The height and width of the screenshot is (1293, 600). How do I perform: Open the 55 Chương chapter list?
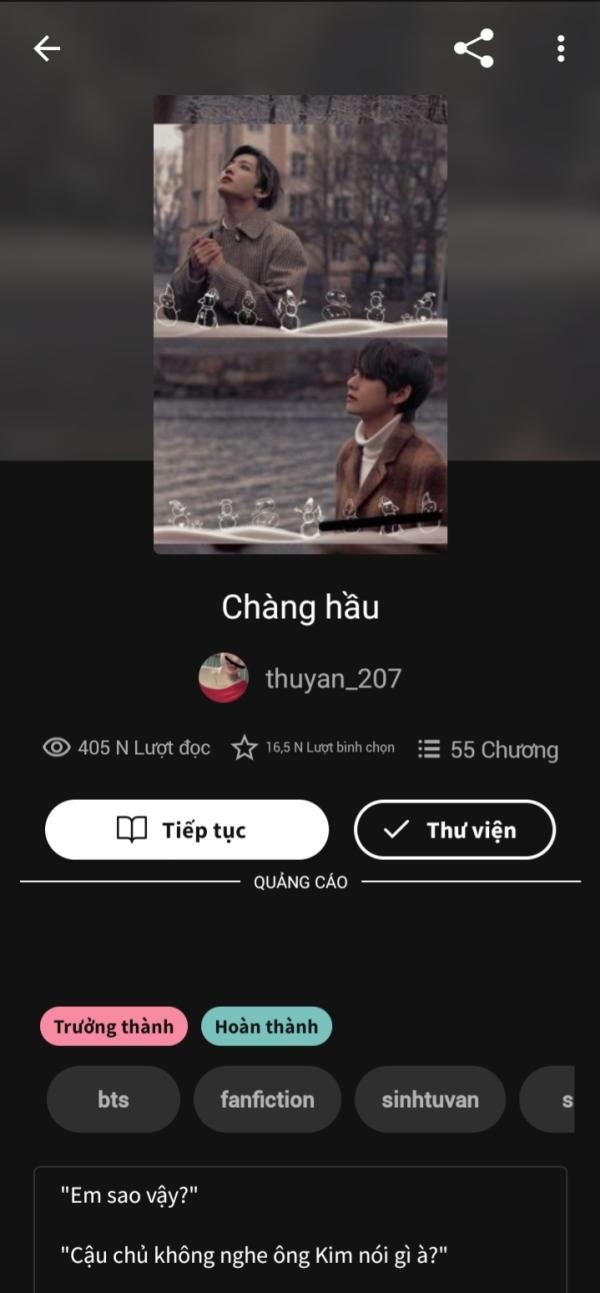click(x=488, y=749)
